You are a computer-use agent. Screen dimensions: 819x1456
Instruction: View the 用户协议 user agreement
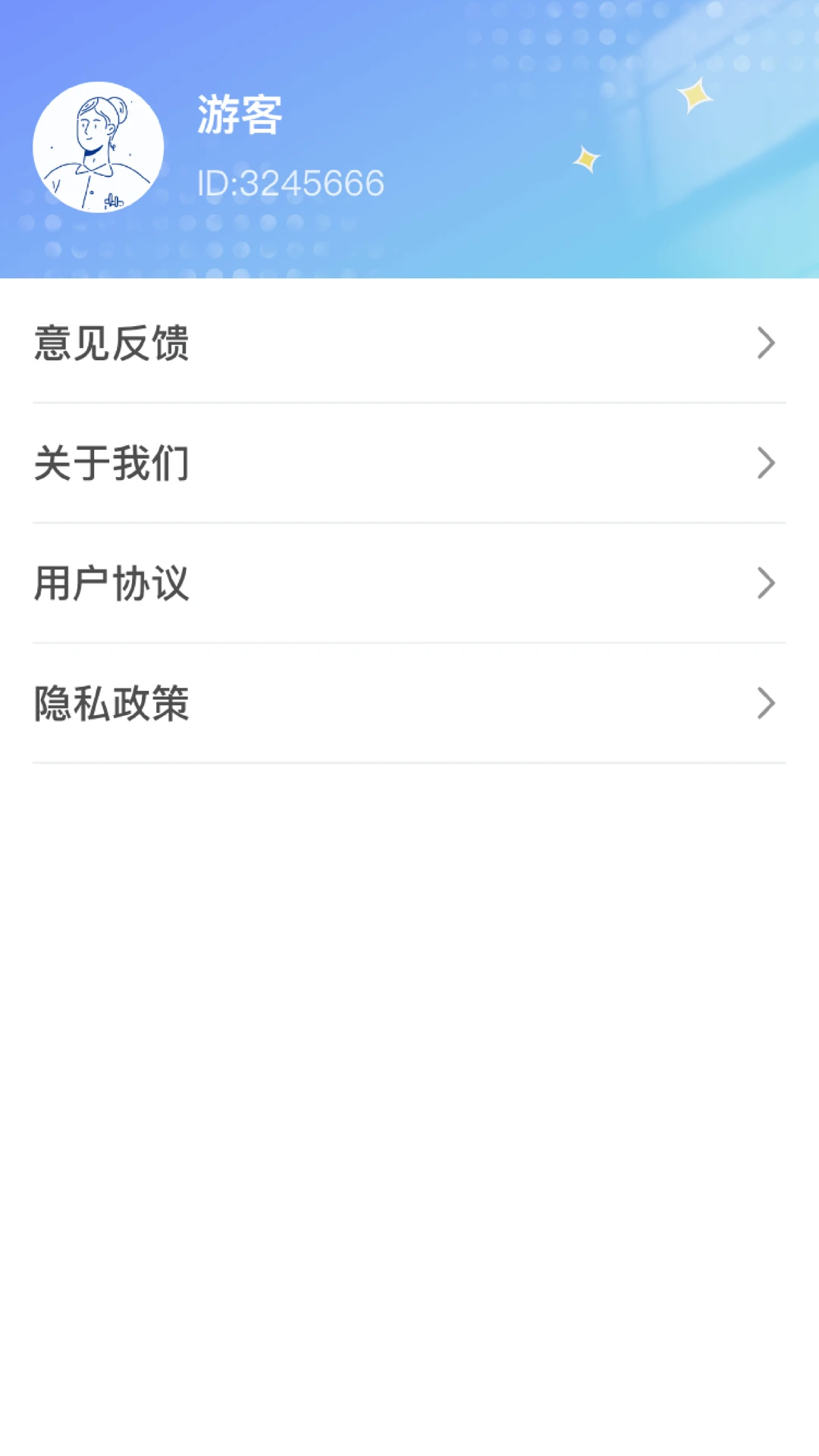(409, 583)
